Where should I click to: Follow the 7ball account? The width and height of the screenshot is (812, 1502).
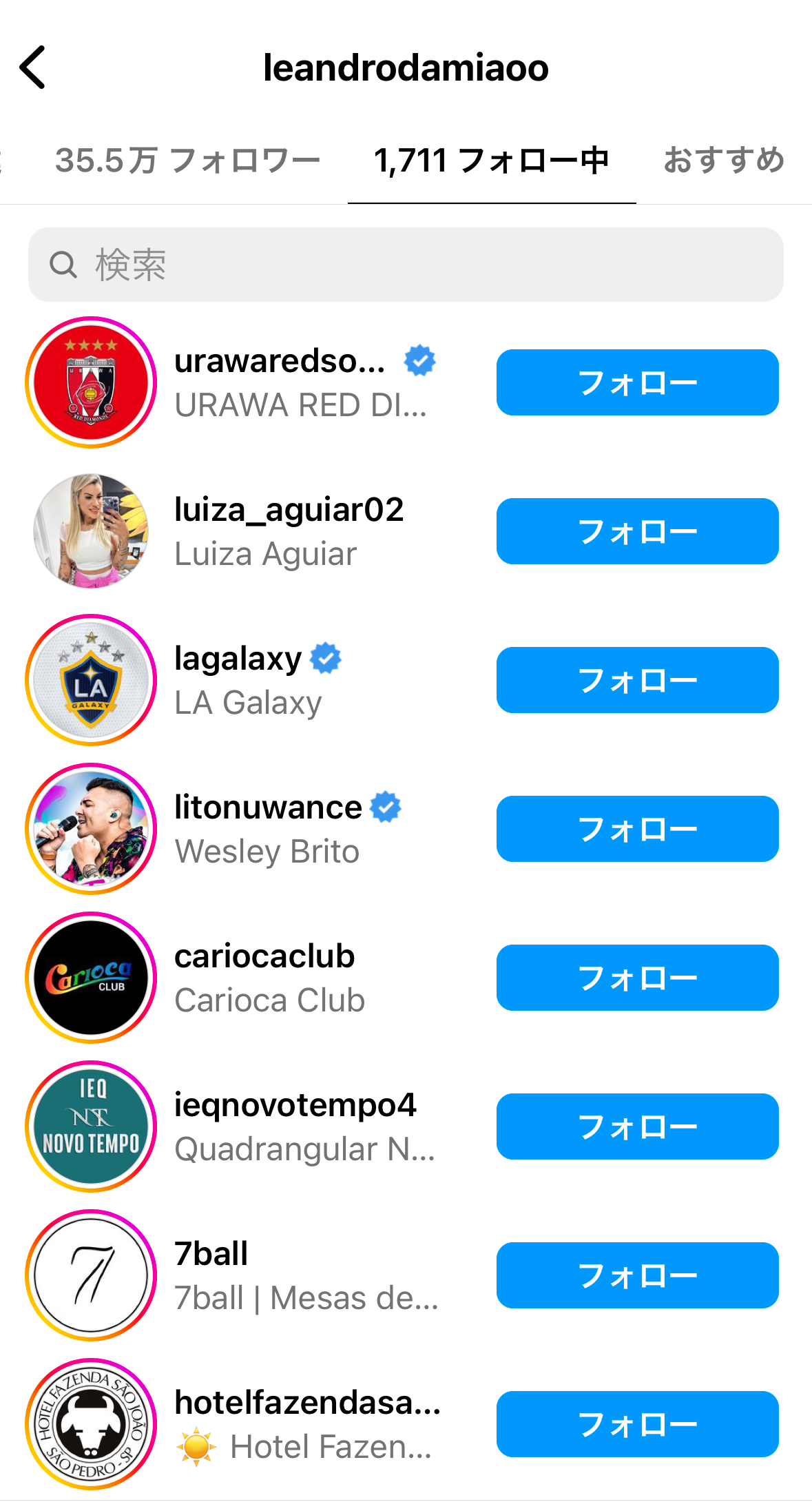click(x=637, y=1275)
